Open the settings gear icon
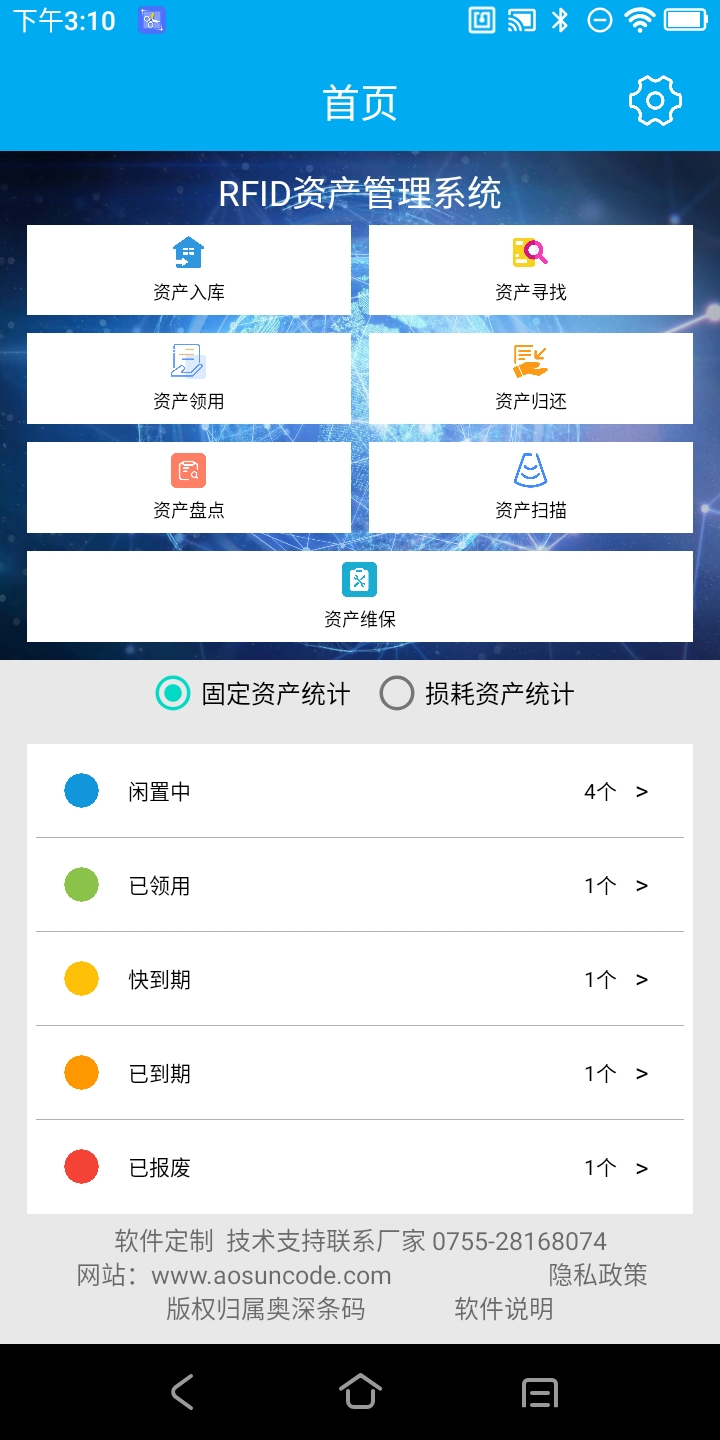Screen dimensions: 720x1440 click(654, 101)
